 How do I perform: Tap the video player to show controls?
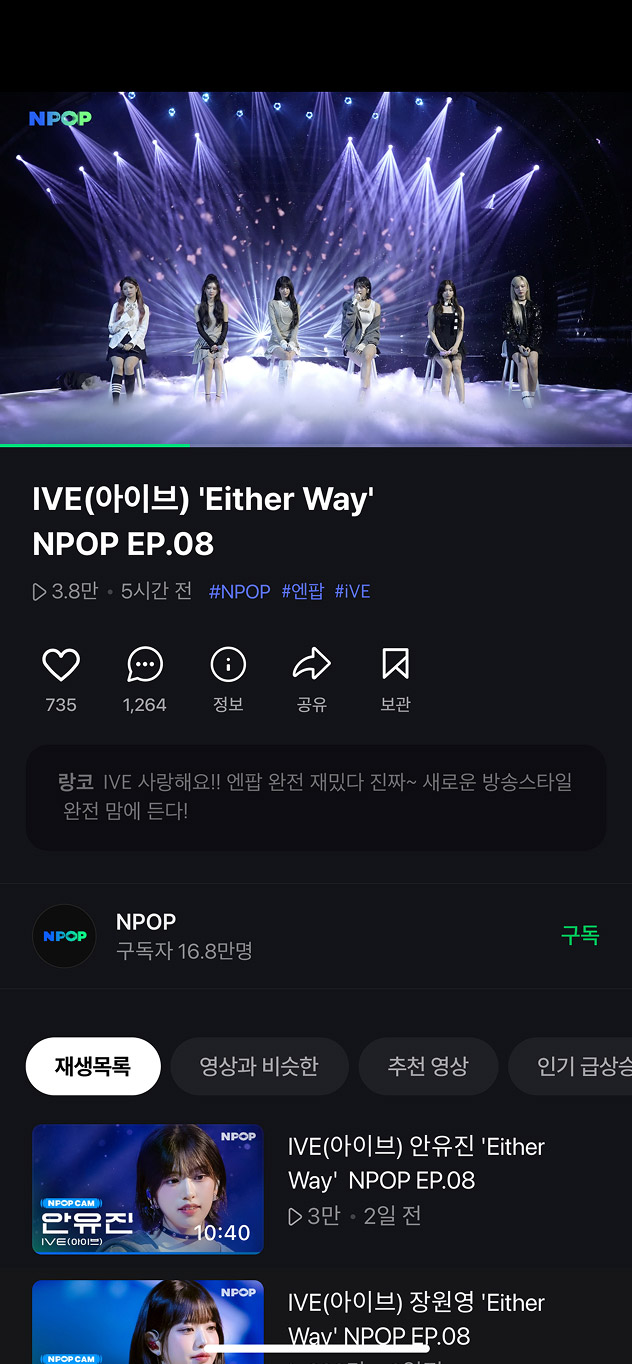point(316,268)
